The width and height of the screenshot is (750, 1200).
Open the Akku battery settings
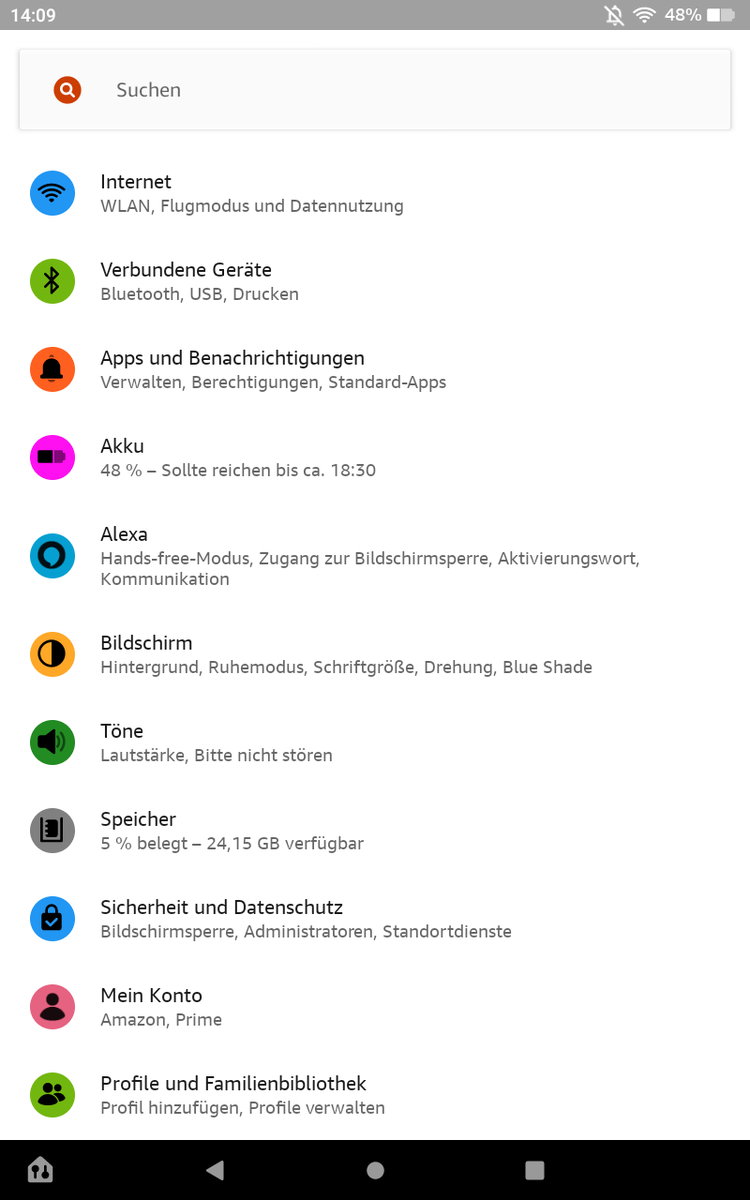coord(375,458)
